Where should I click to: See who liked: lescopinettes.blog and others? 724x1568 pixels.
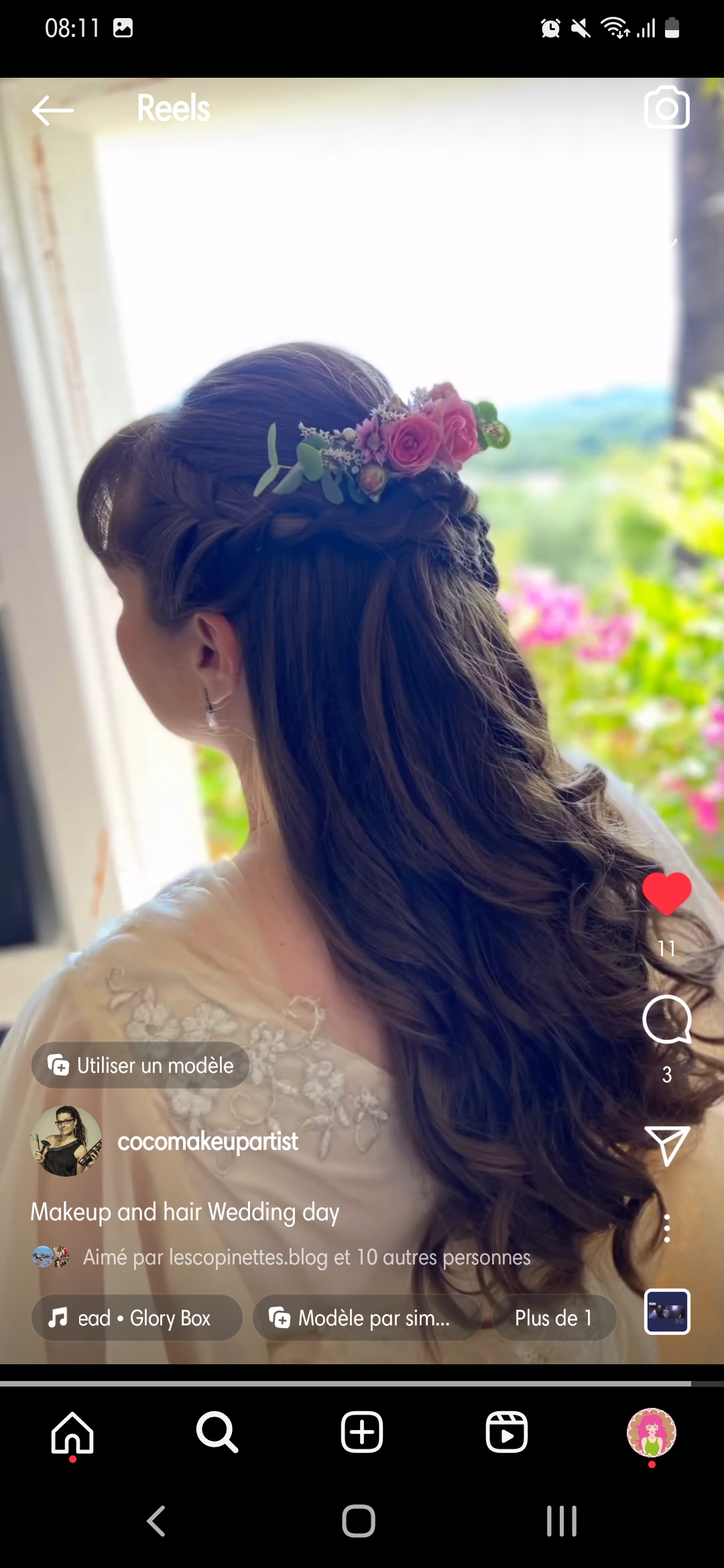pyautogui.click(x=306, y=1257)
